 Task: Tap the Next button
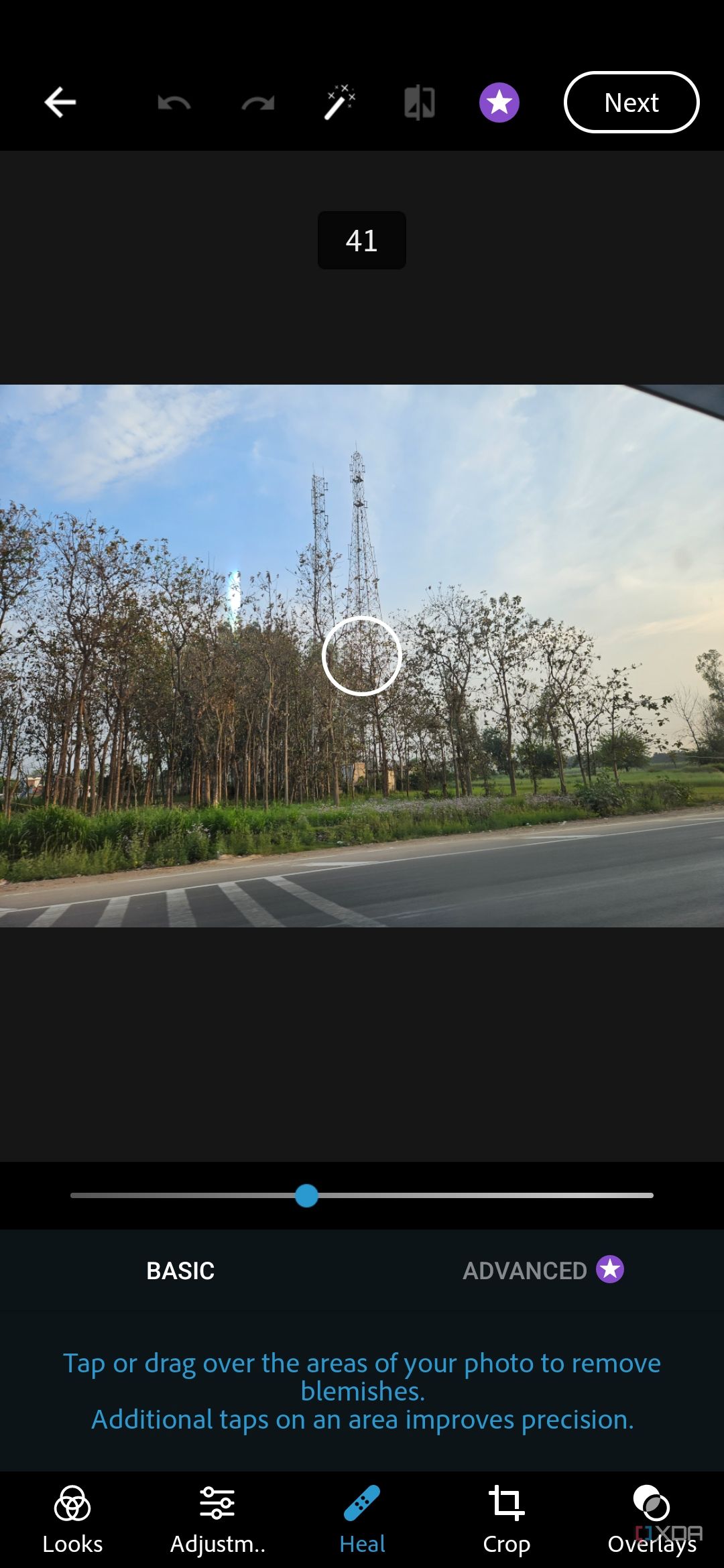pos(631,103)
